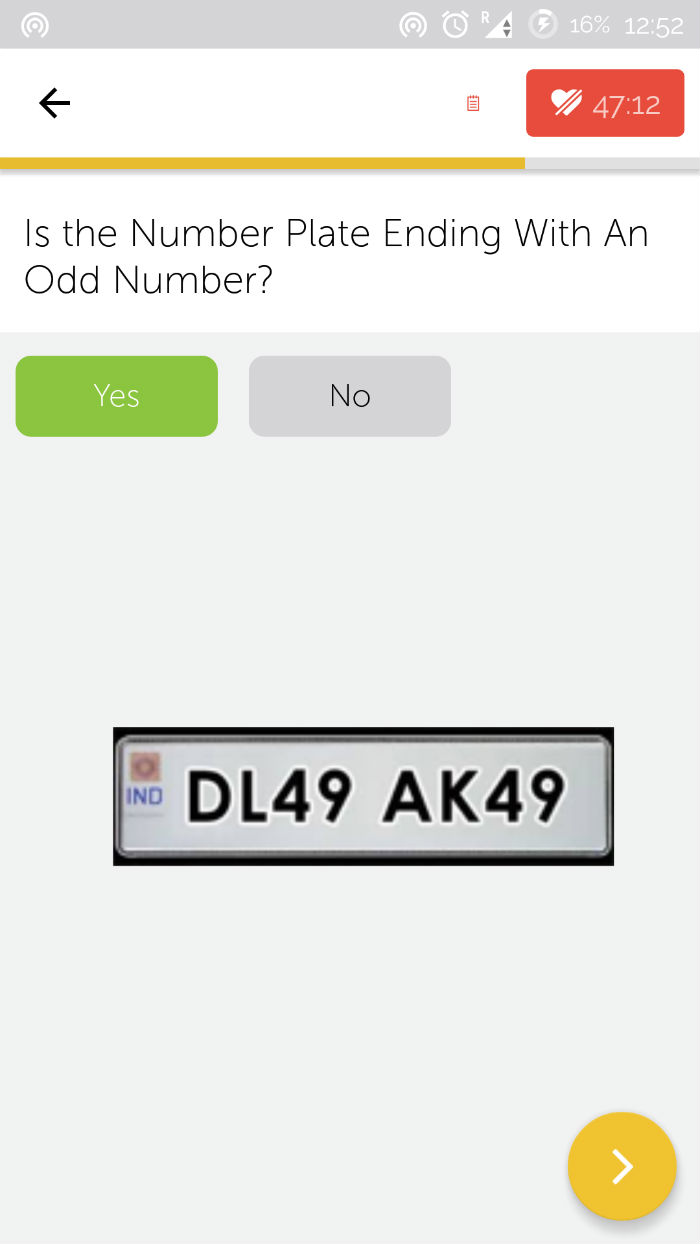Proceed with the yellow next arrow button

pos(622,1166)
